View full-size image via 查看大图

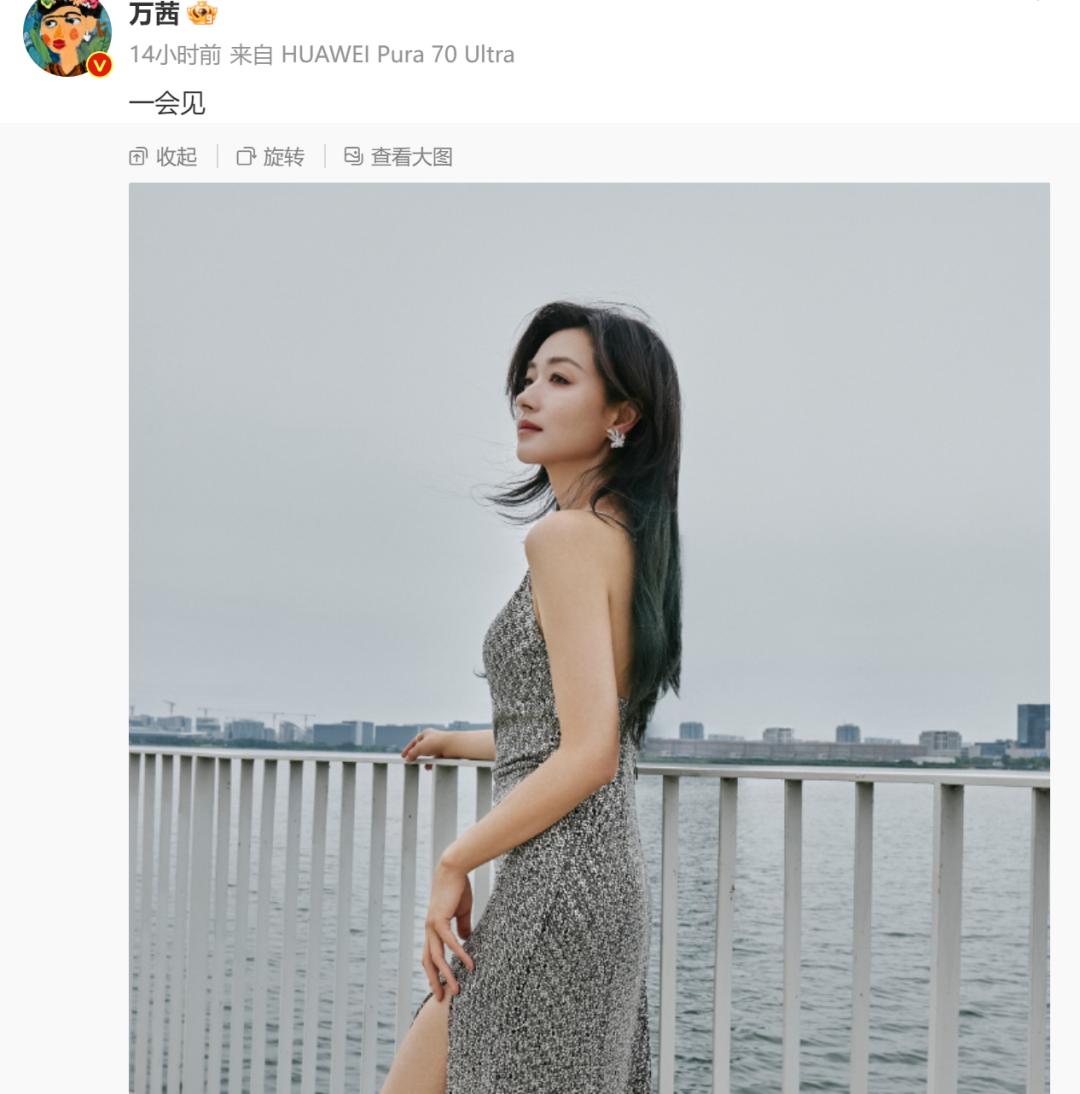point(399,157)
